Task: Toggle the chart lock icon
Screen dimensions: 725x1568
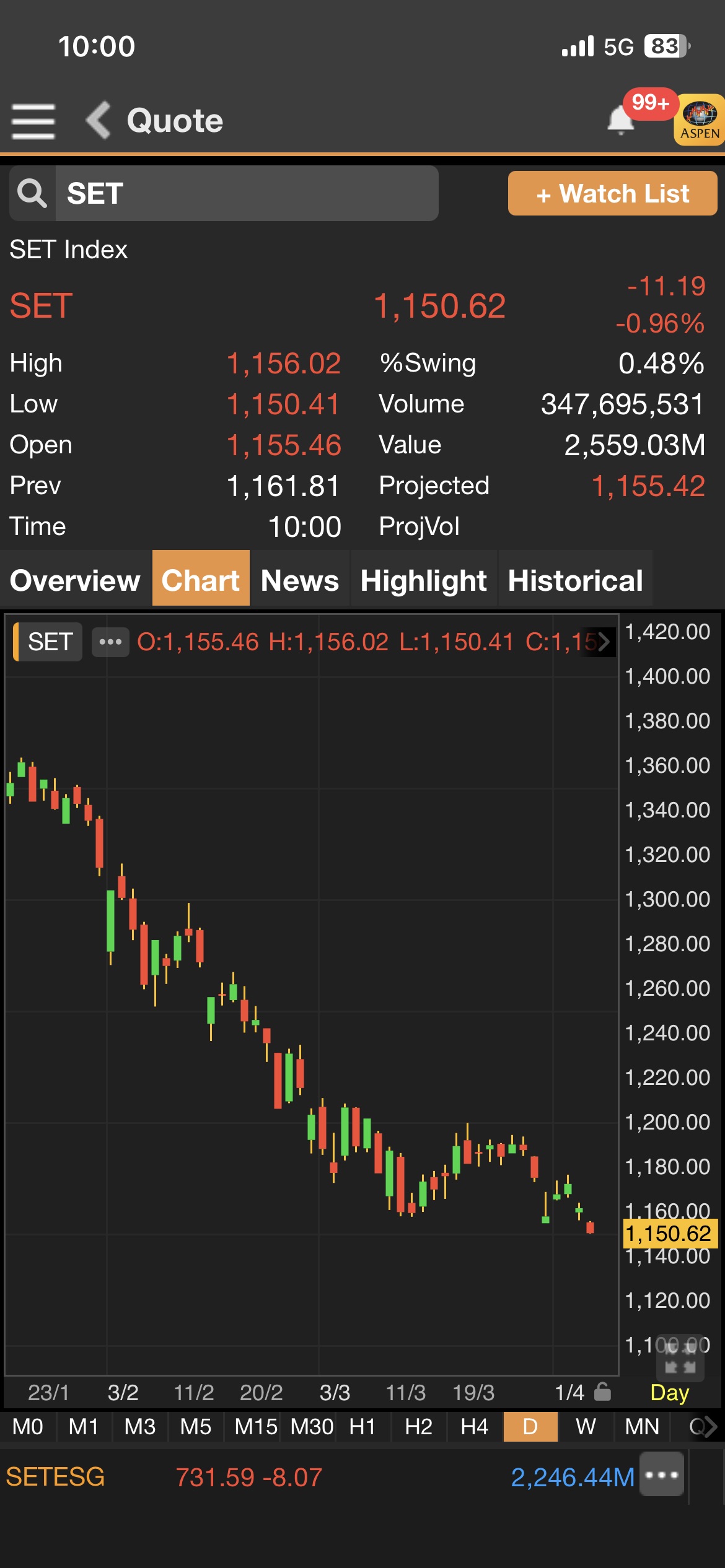Action: [602, 1392]
